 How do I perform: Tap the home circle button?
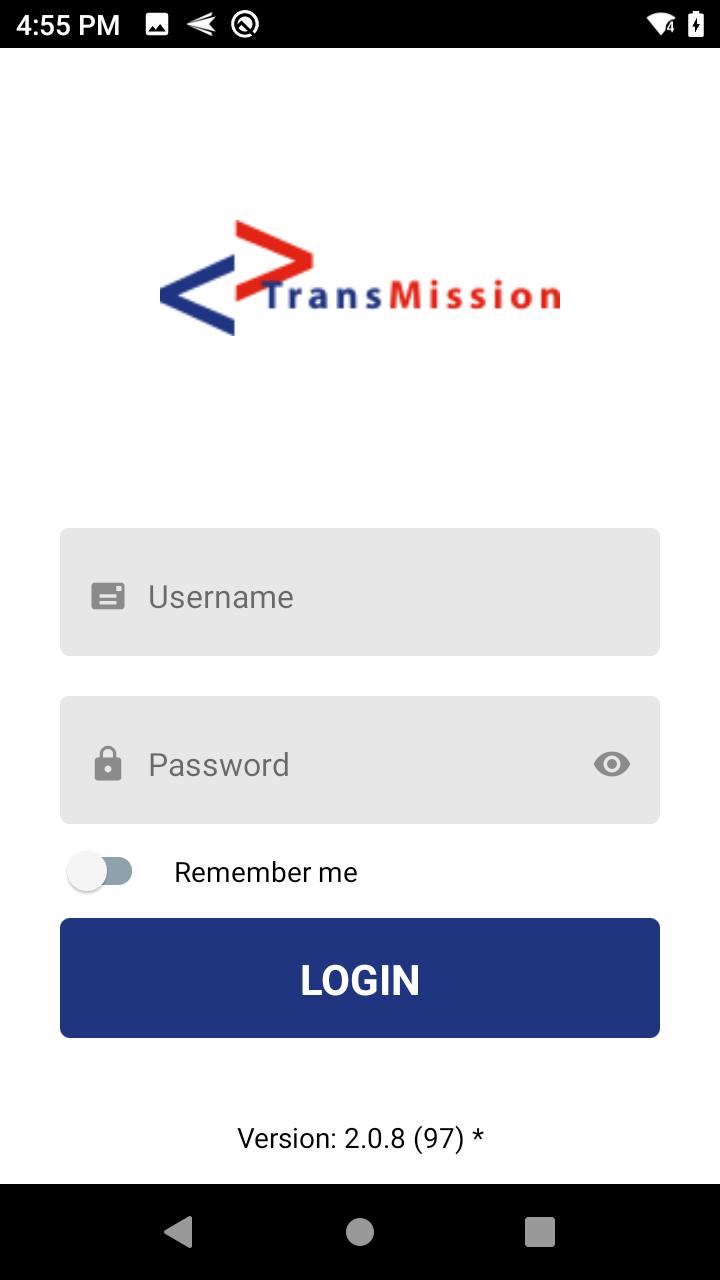(360, 1231)
